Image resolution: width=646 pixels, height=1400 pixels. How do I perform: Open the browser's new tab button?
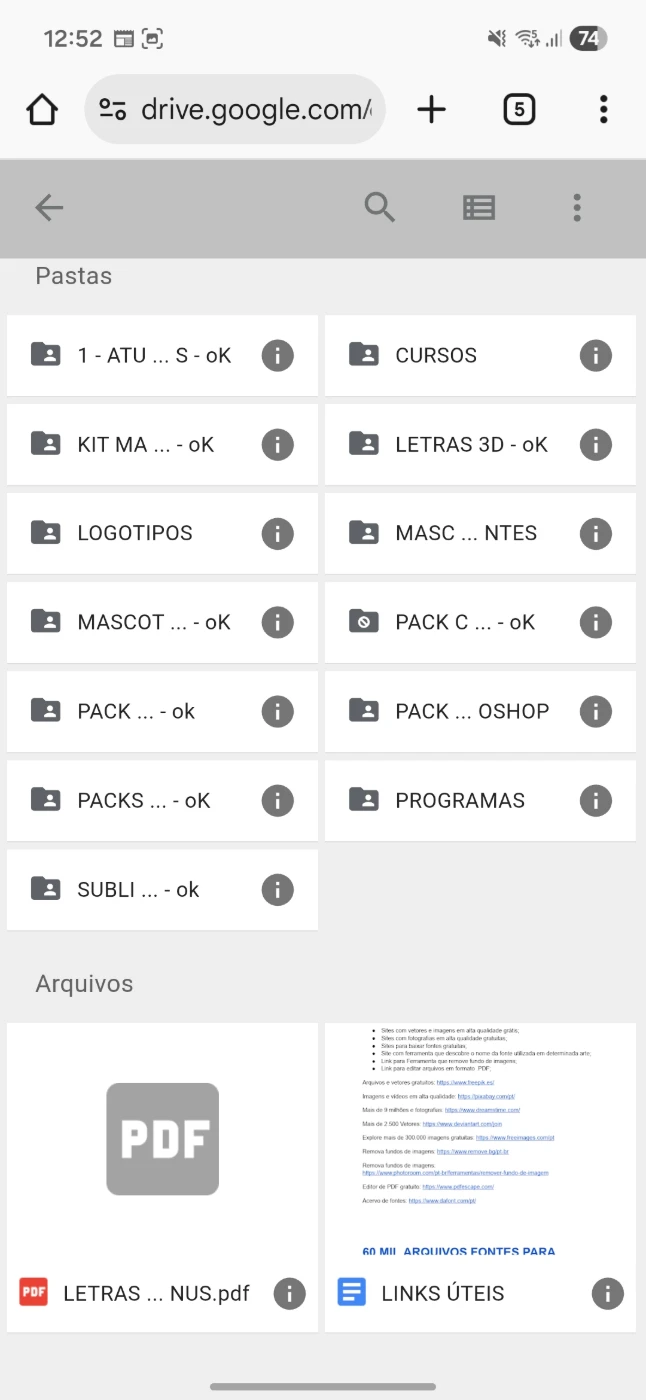tap(431, 109)
